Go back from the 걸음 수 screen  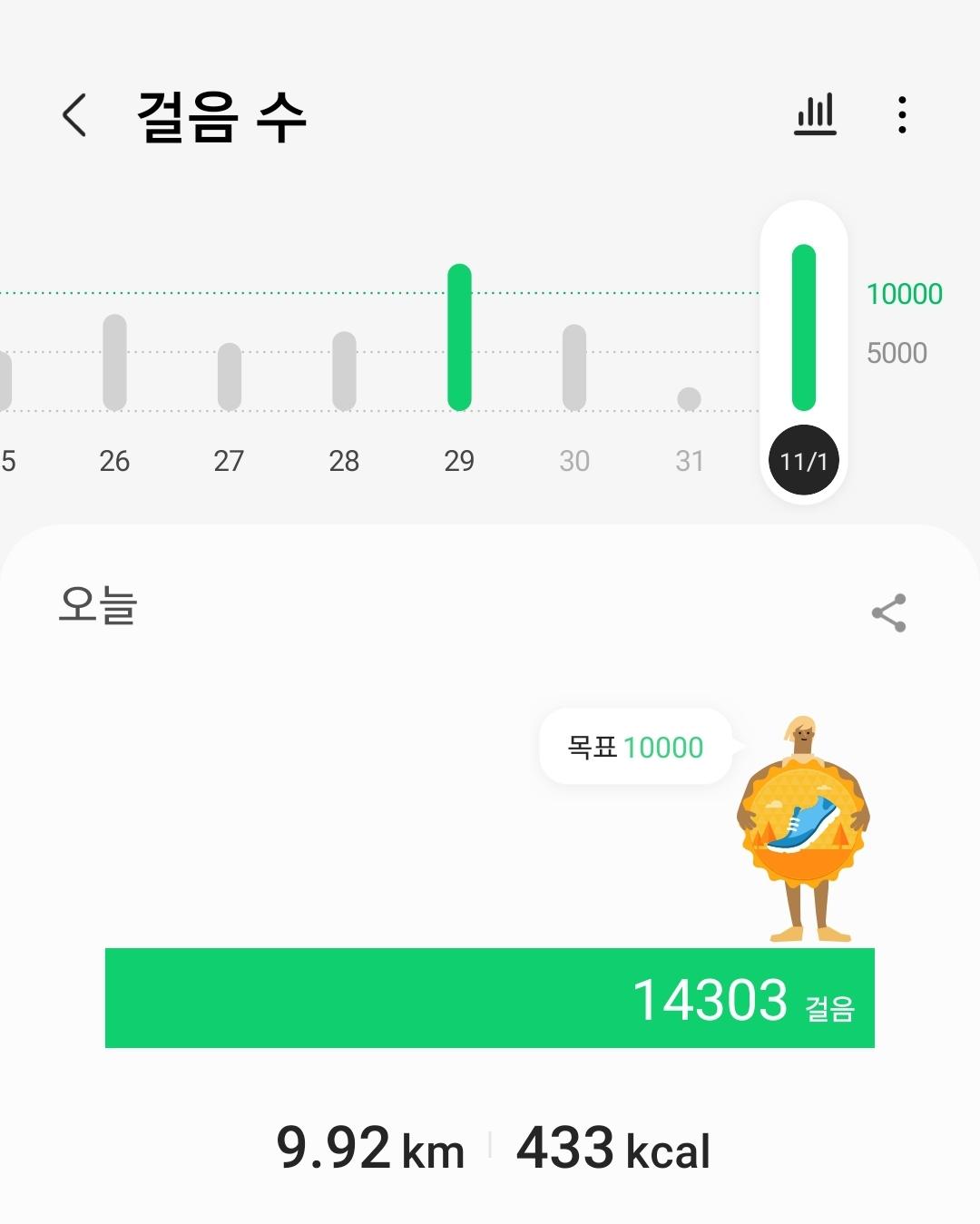tap(74, 115)
